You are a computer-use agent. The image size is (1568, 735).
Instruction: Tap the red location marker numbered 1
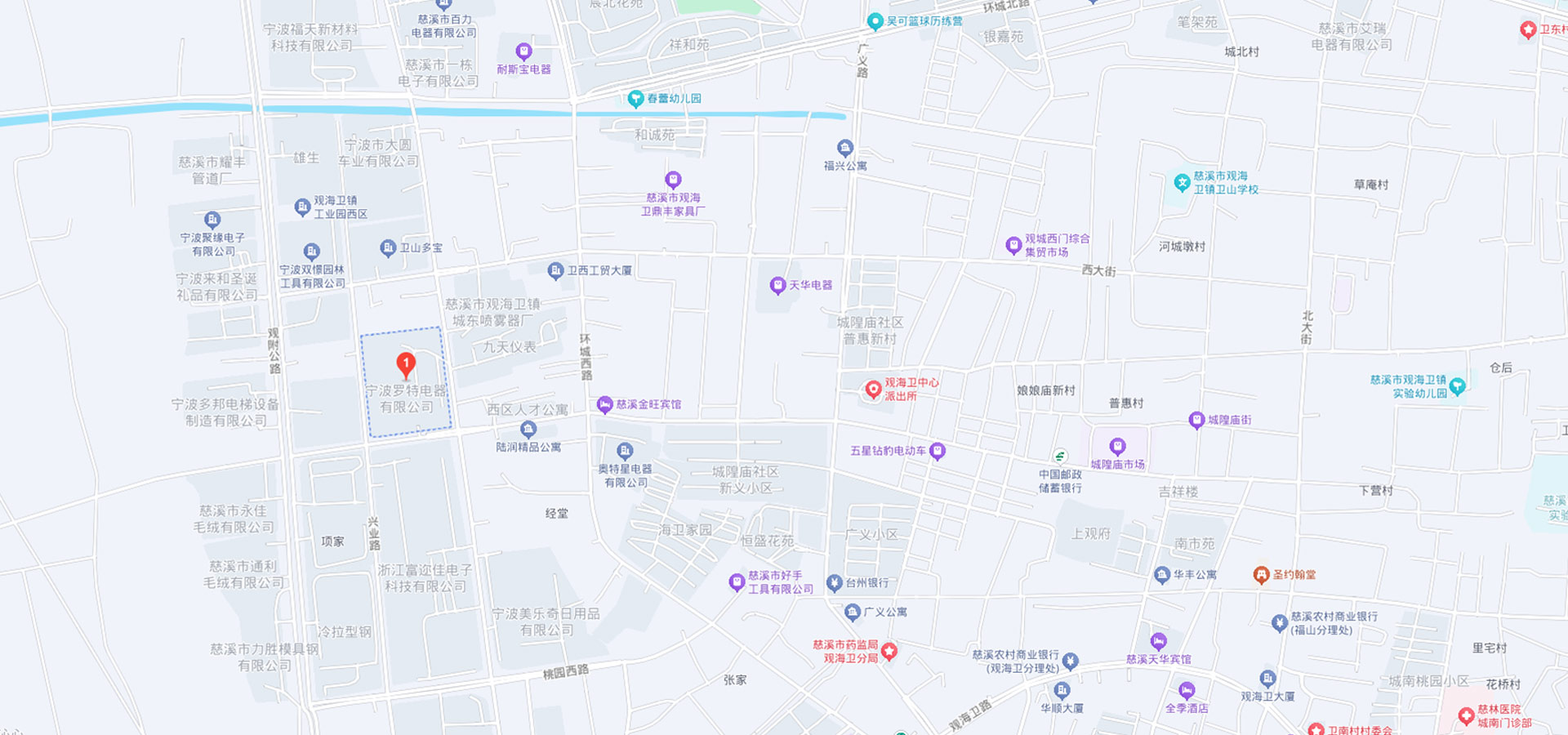point(405,364)
